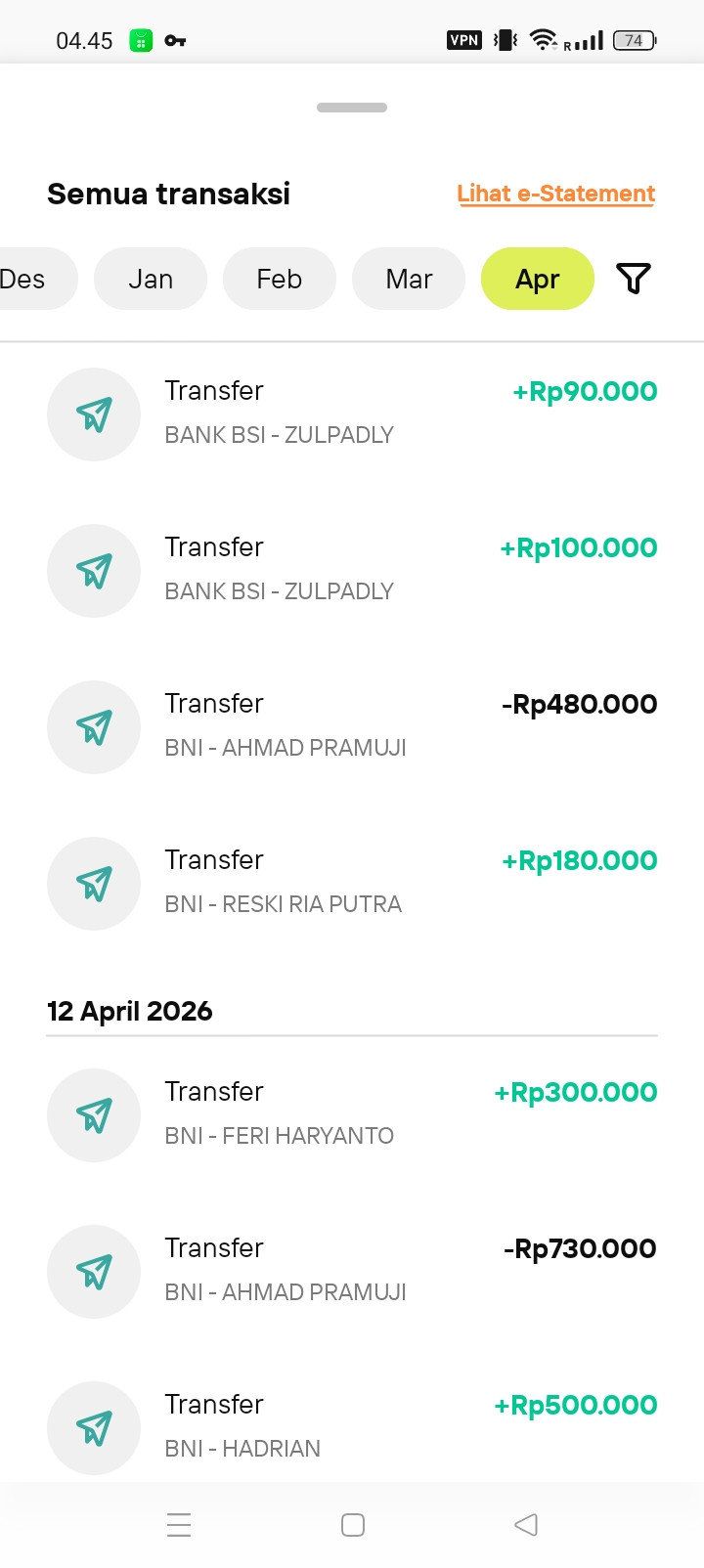Open the +Rp90.000 transfer from ZULPADLY
Image resolution: width=704 pixels, height=1568 pixels.
(x=352, y=414)
